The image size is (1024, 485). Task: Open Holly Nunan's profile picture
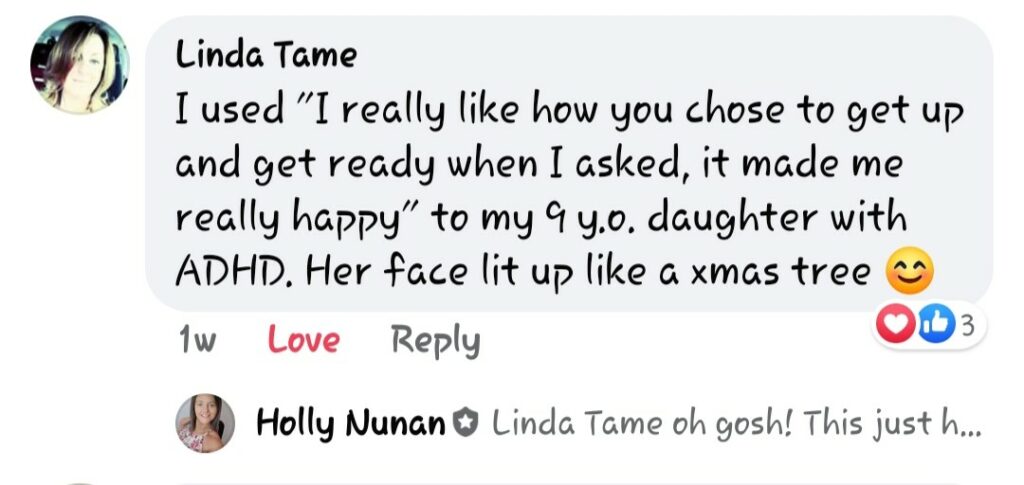pyautogui.click(x=205, y=423)
